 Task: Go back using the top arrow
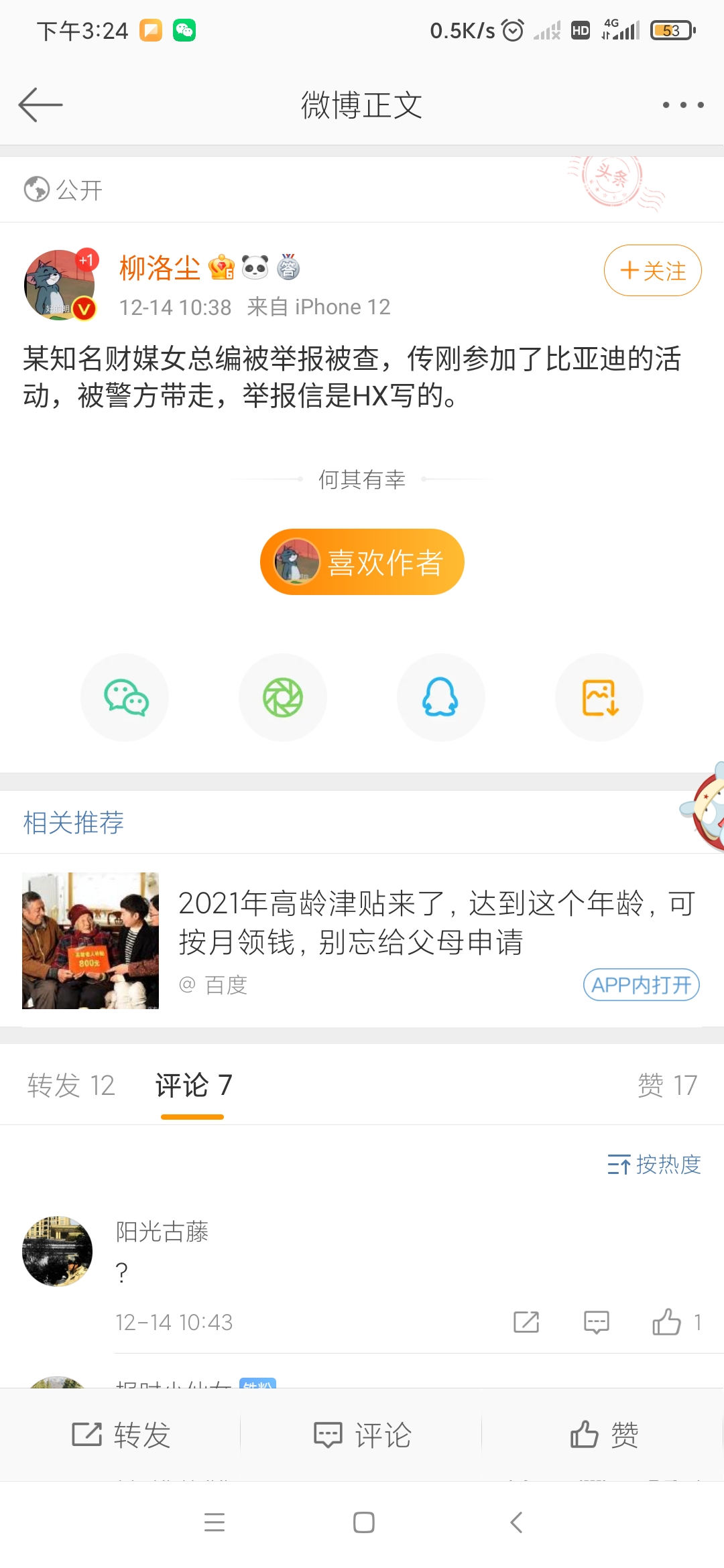click(40, 105)
